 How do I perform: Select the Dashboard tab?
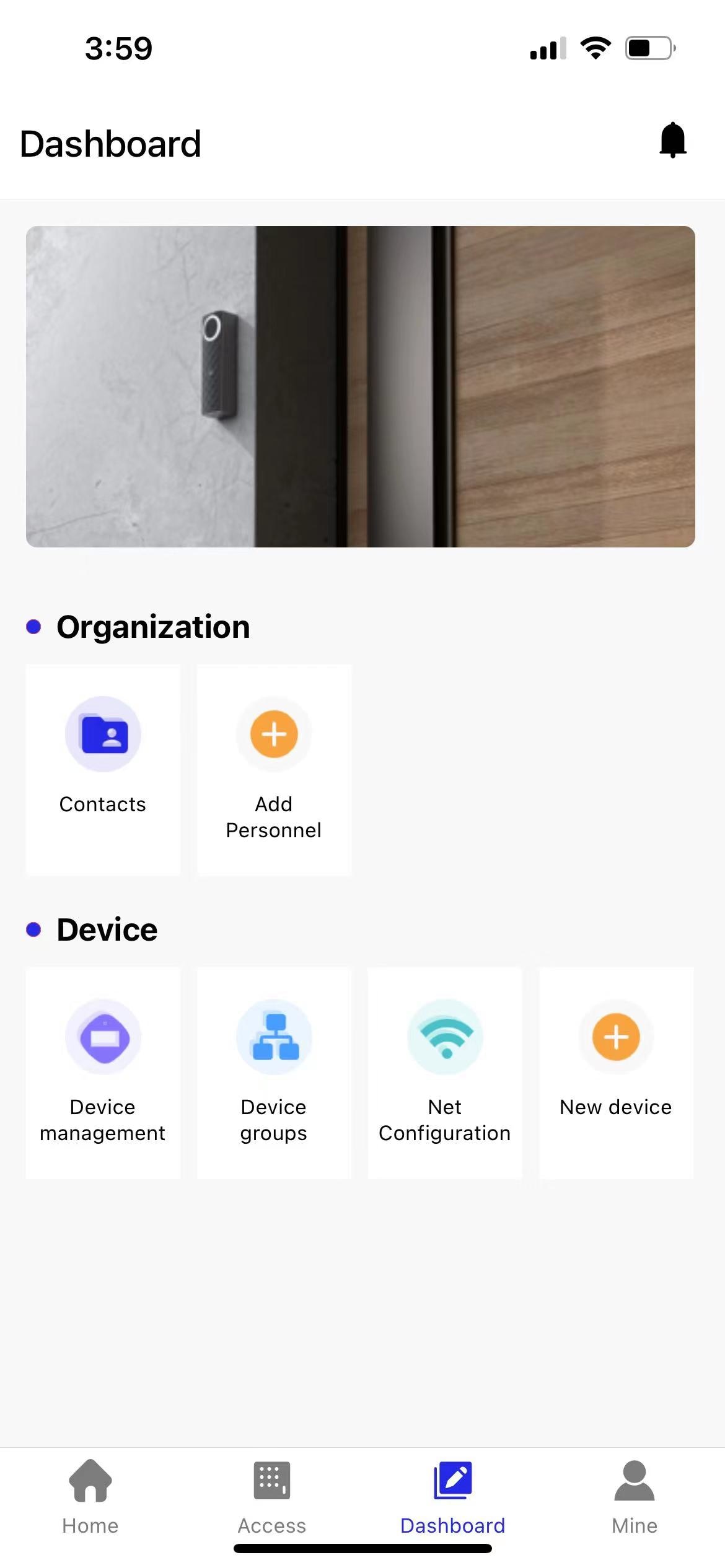click(x=453, y=1497)
